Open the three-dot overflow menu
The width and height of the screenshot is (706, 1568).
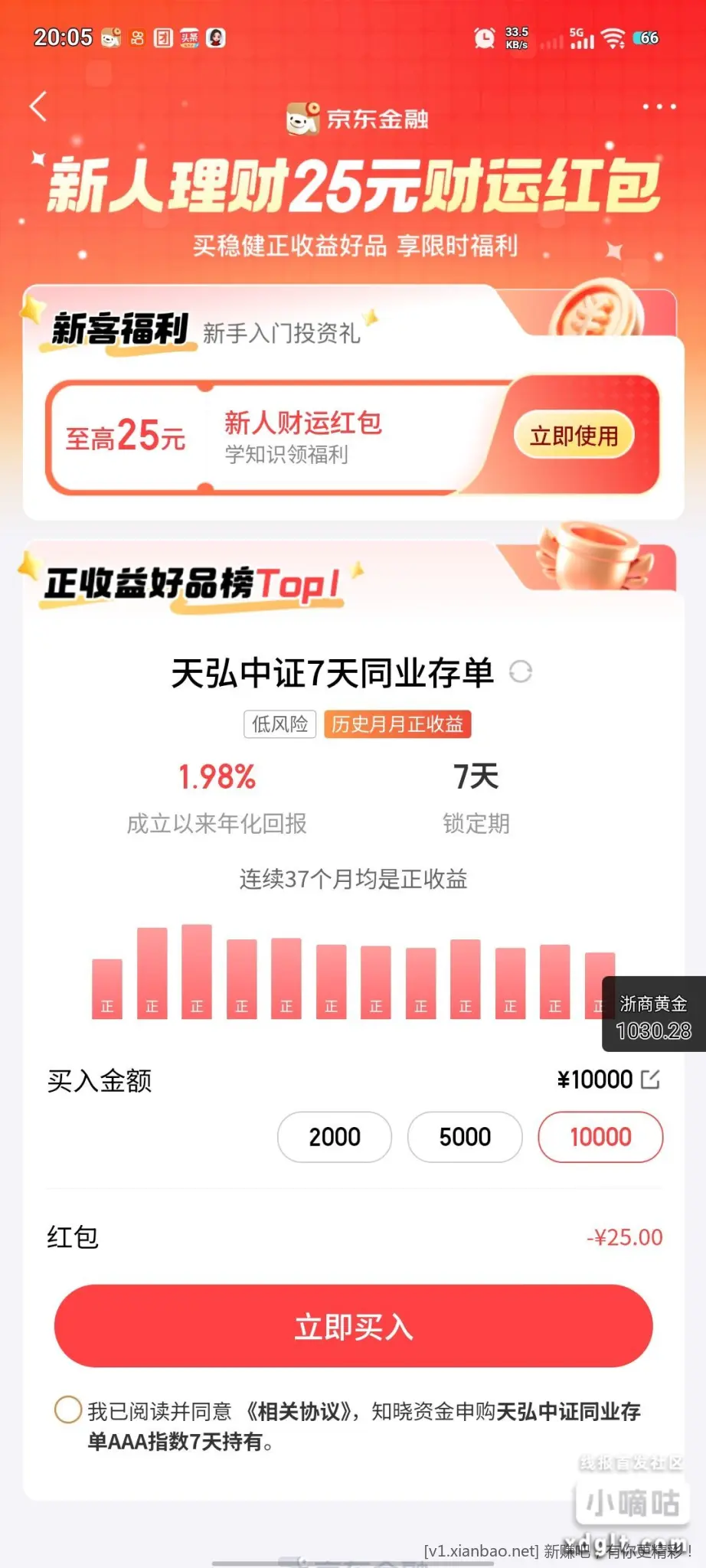click(659, 106)
